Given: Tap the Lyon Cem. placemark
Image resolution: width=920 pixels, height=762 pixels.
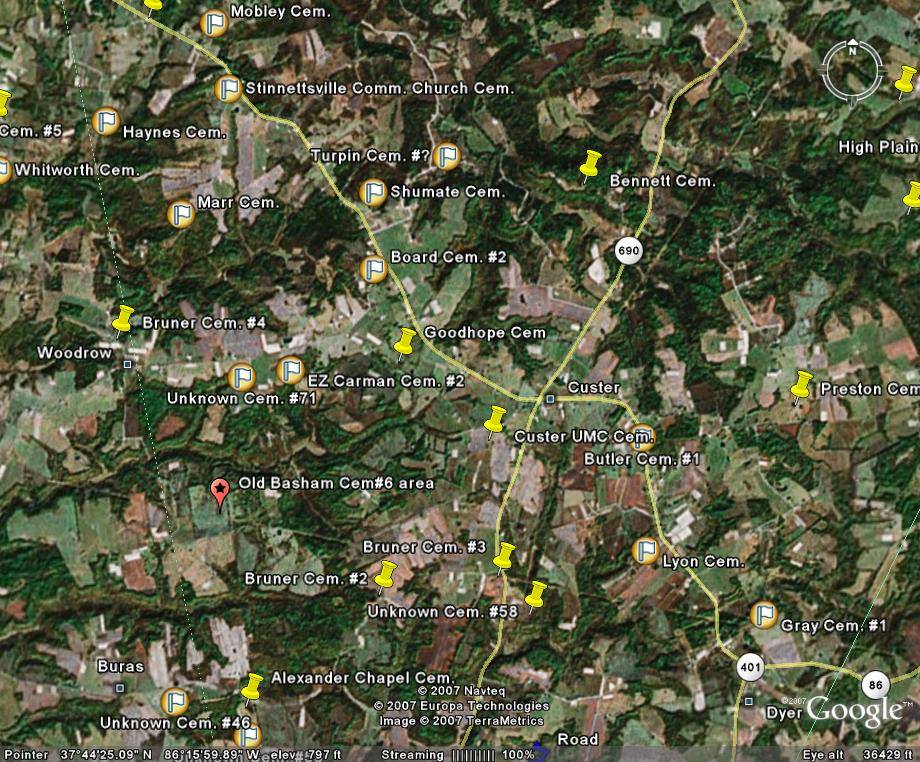Looking at the screenshot, I should point(646,550).
